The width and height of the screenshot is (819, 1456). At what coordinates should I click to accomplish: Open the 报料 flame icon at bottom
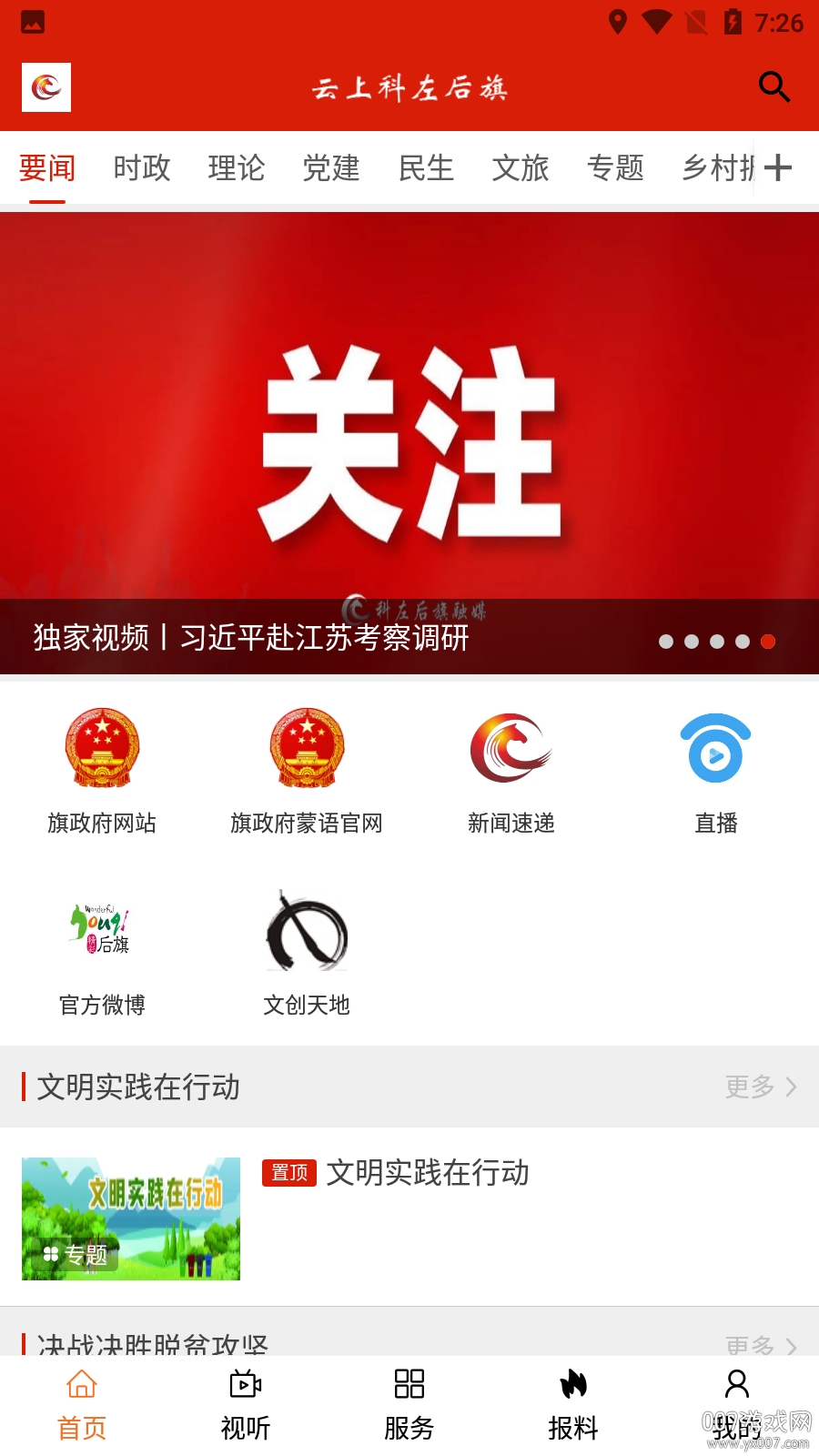[572, 1386]
